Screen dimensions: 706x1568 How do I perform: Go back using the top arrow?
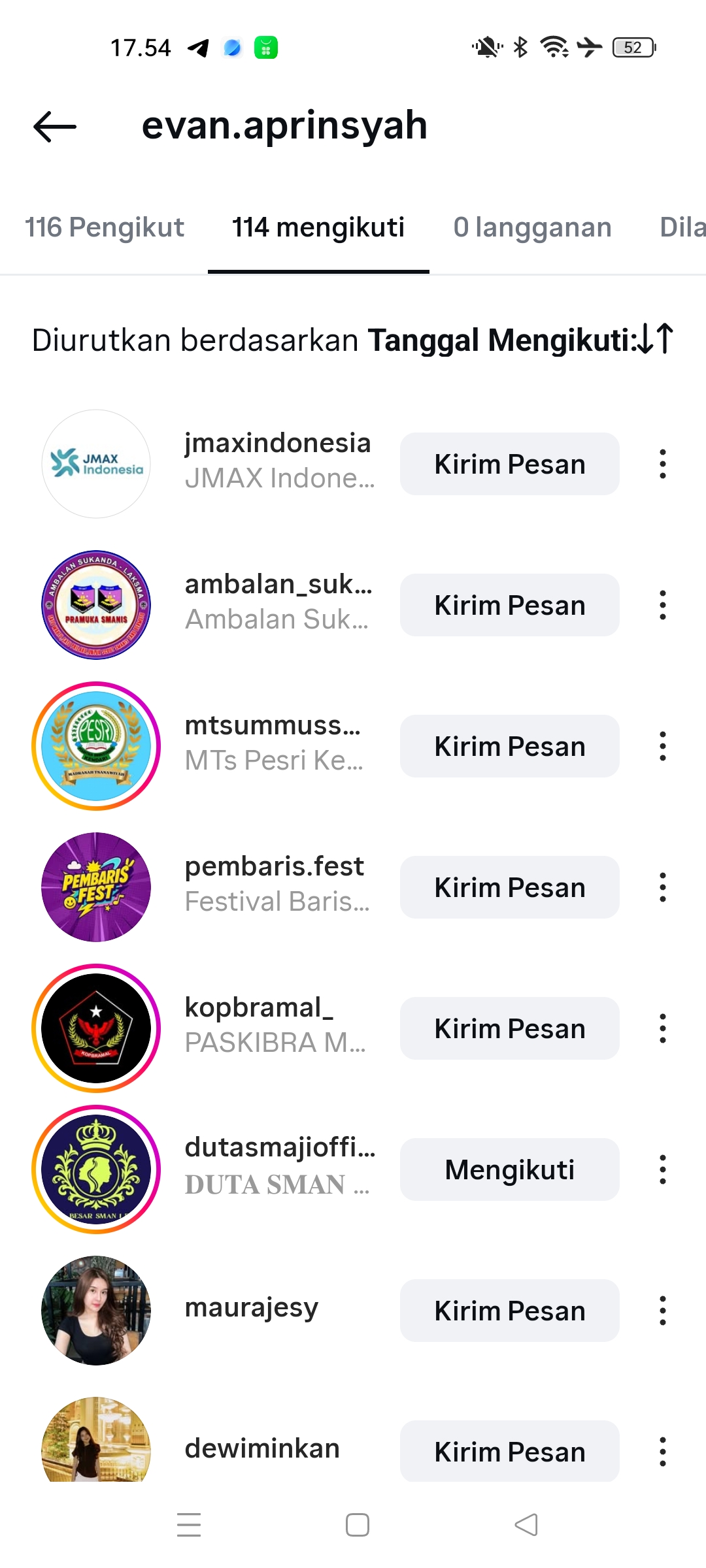[x=55, y=127]
